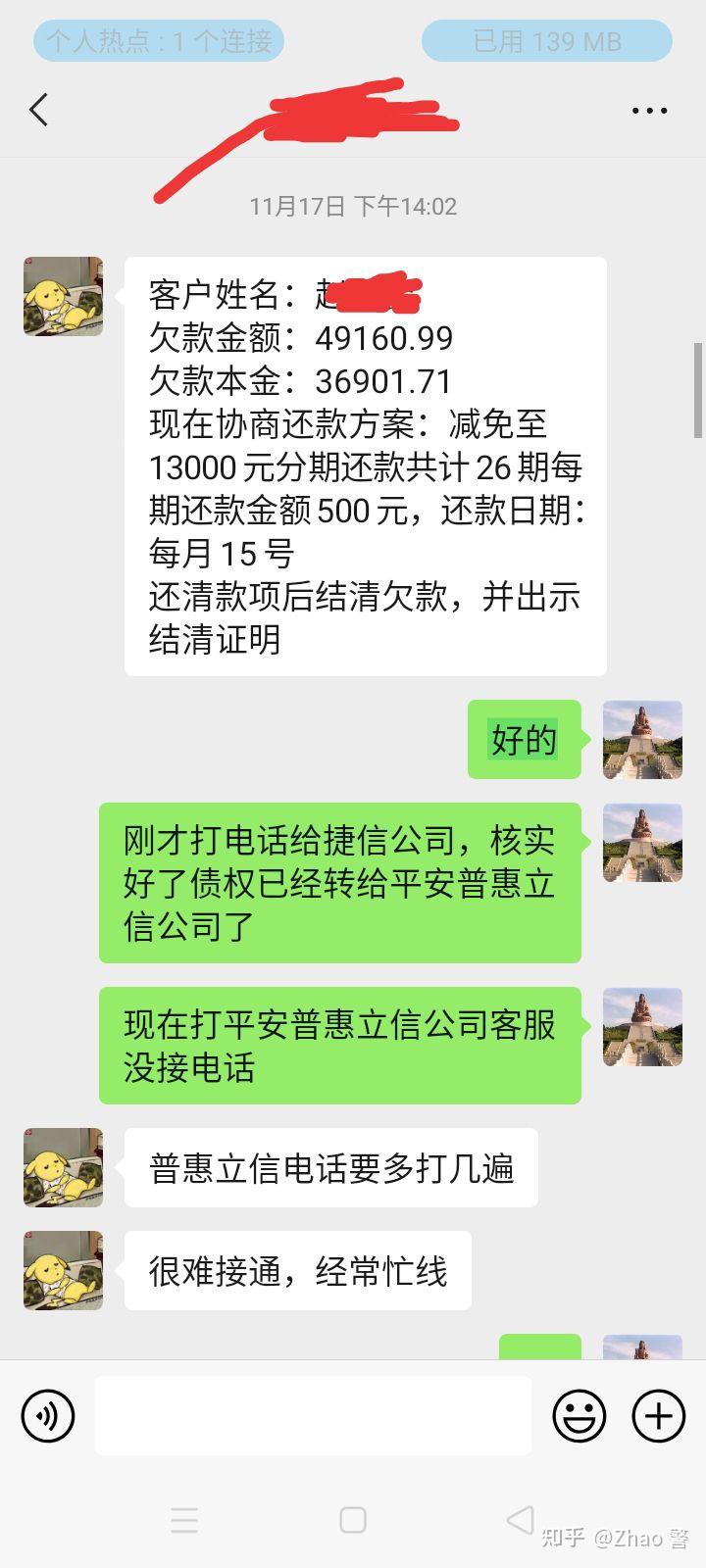Open the recent apps view
706x1568 pixels.
184,1520
